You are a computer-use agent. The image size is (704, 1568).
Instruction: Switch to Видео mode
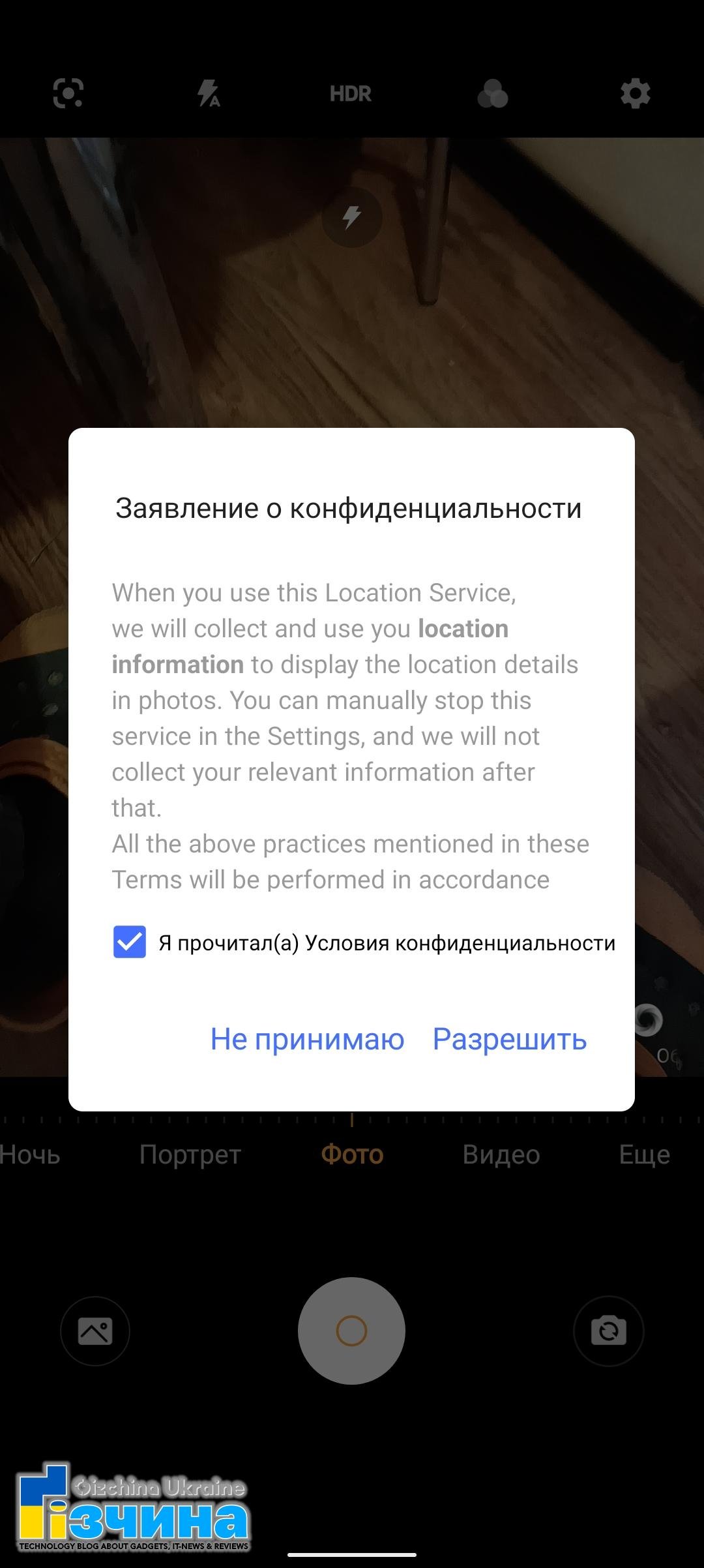[501, 1154]
